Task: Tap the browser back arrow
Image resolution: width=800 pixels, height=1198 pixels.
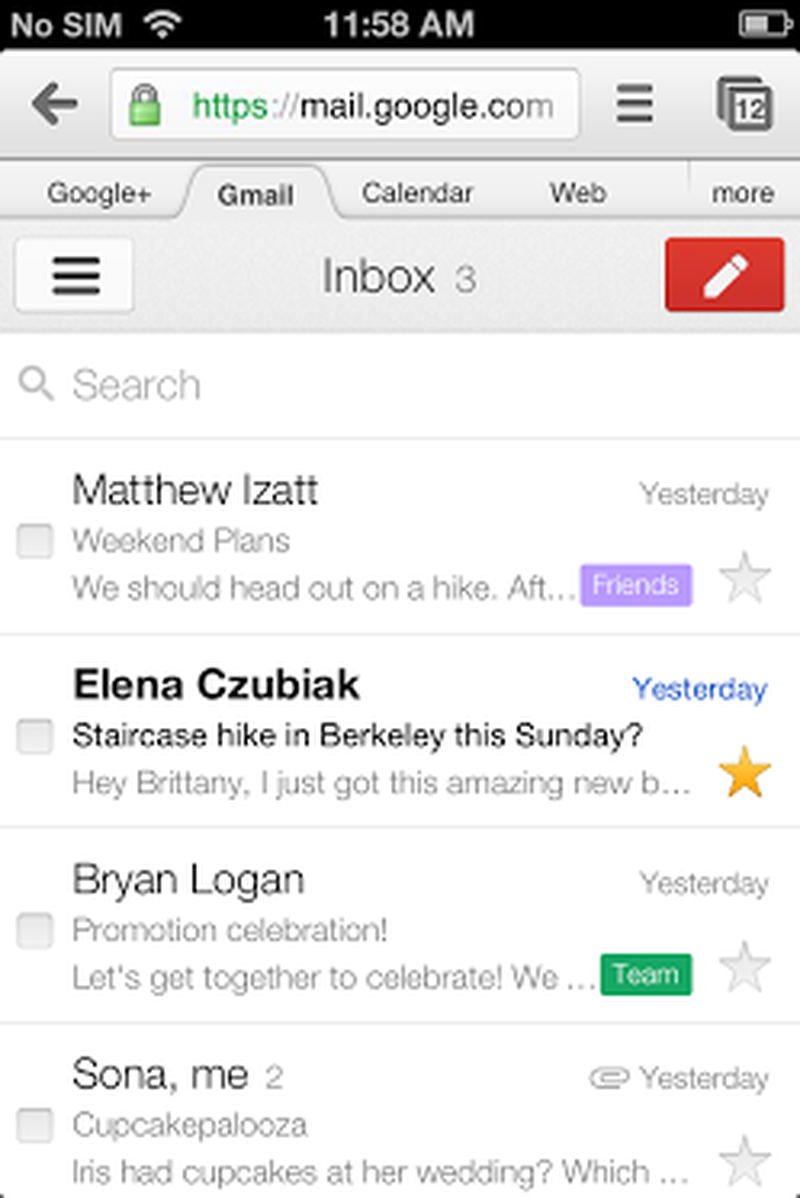Action: (54, 103)
